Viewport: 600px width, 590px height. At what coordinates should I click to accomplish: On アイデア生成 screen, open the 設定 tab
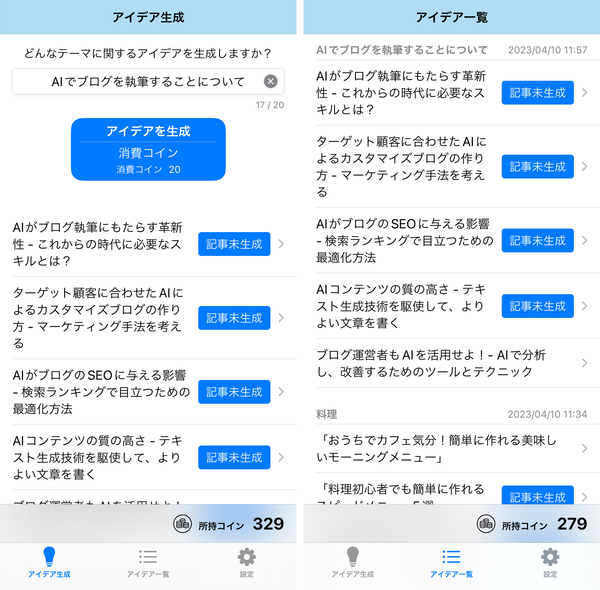247,563
